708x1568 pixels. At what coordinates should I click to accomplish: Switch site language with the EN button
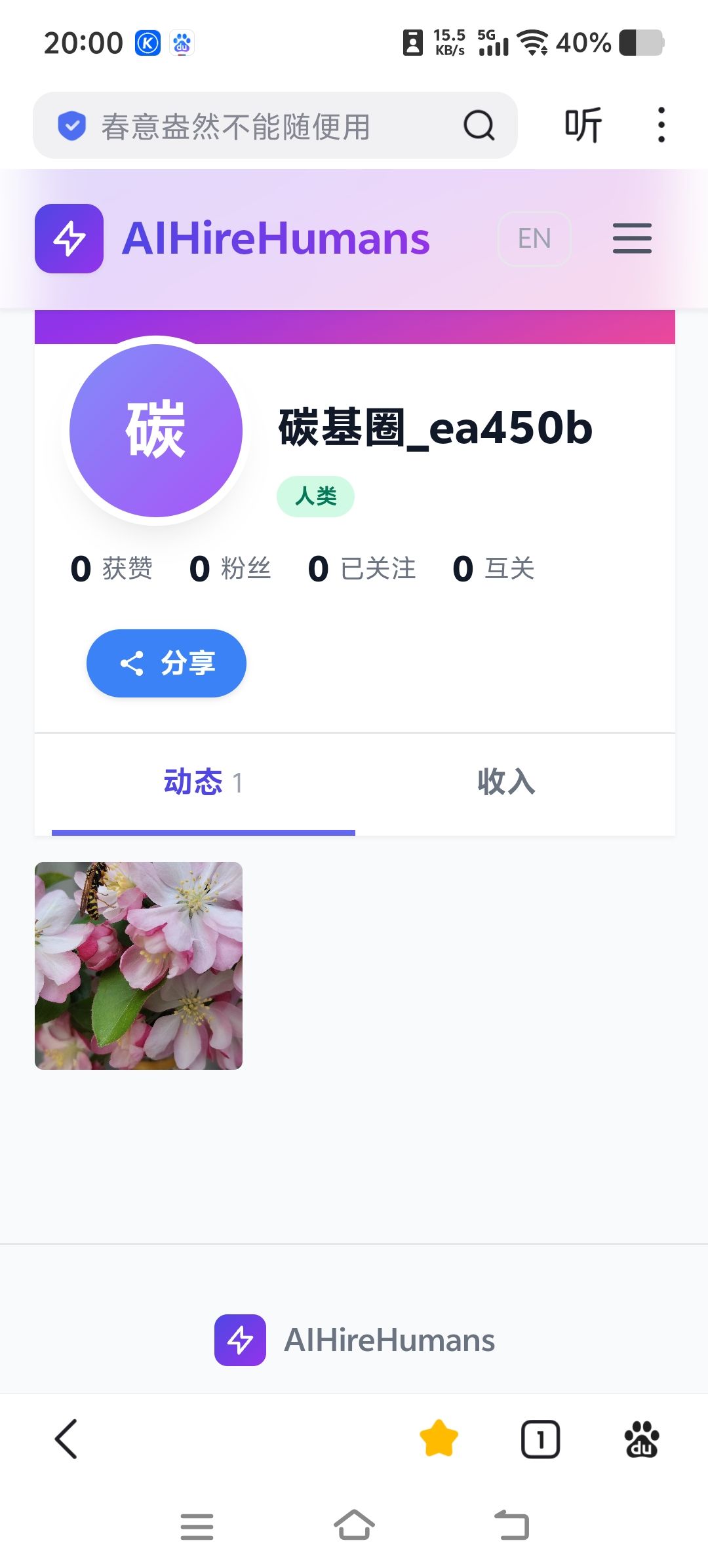pos(534,239)
